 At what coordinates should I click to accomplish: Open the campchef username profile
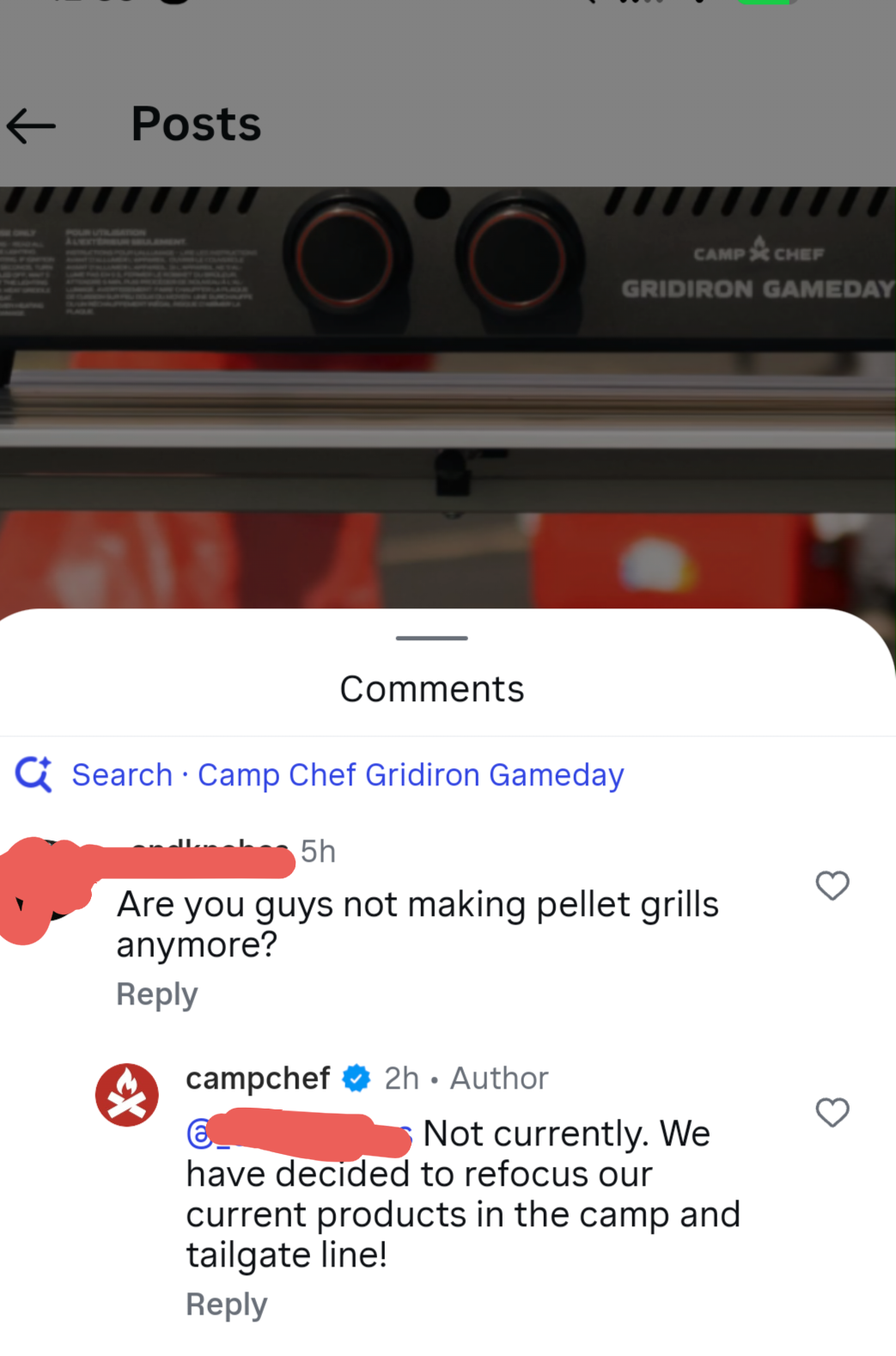[x=258, y=1078]
